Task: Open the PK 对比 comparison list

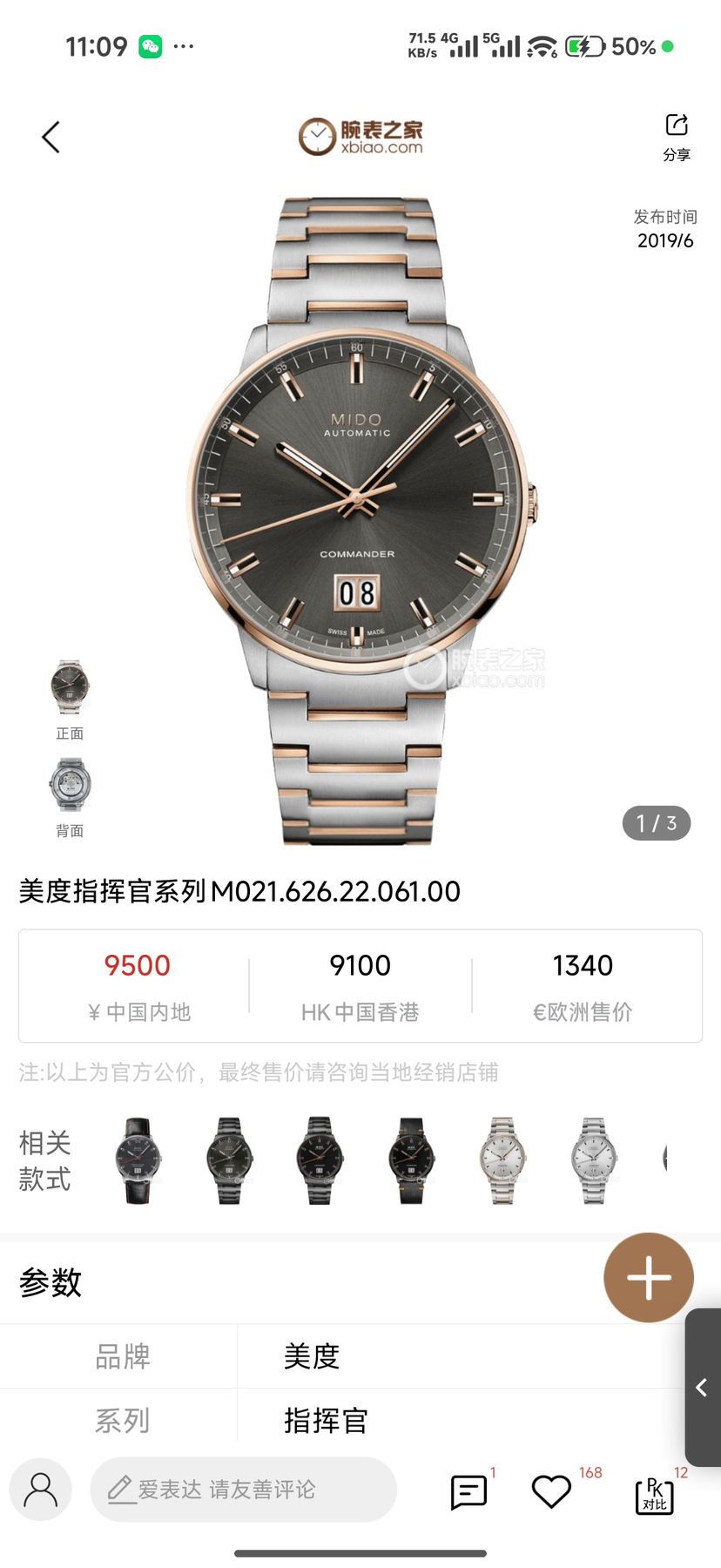Action: [x=655, y=1495]
